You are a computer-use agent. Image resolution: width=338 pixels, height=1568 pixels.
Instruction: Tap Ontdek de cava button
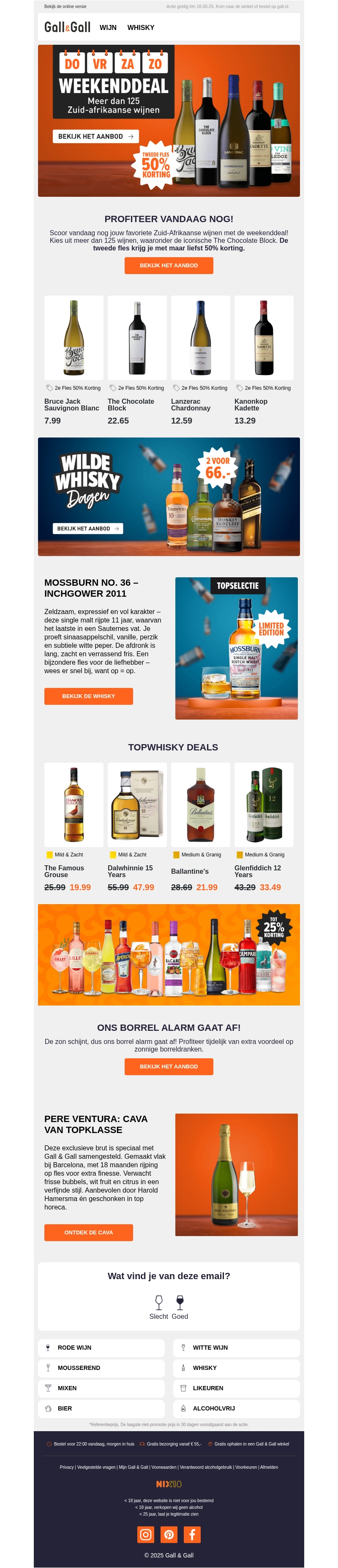pos(88,1232)
